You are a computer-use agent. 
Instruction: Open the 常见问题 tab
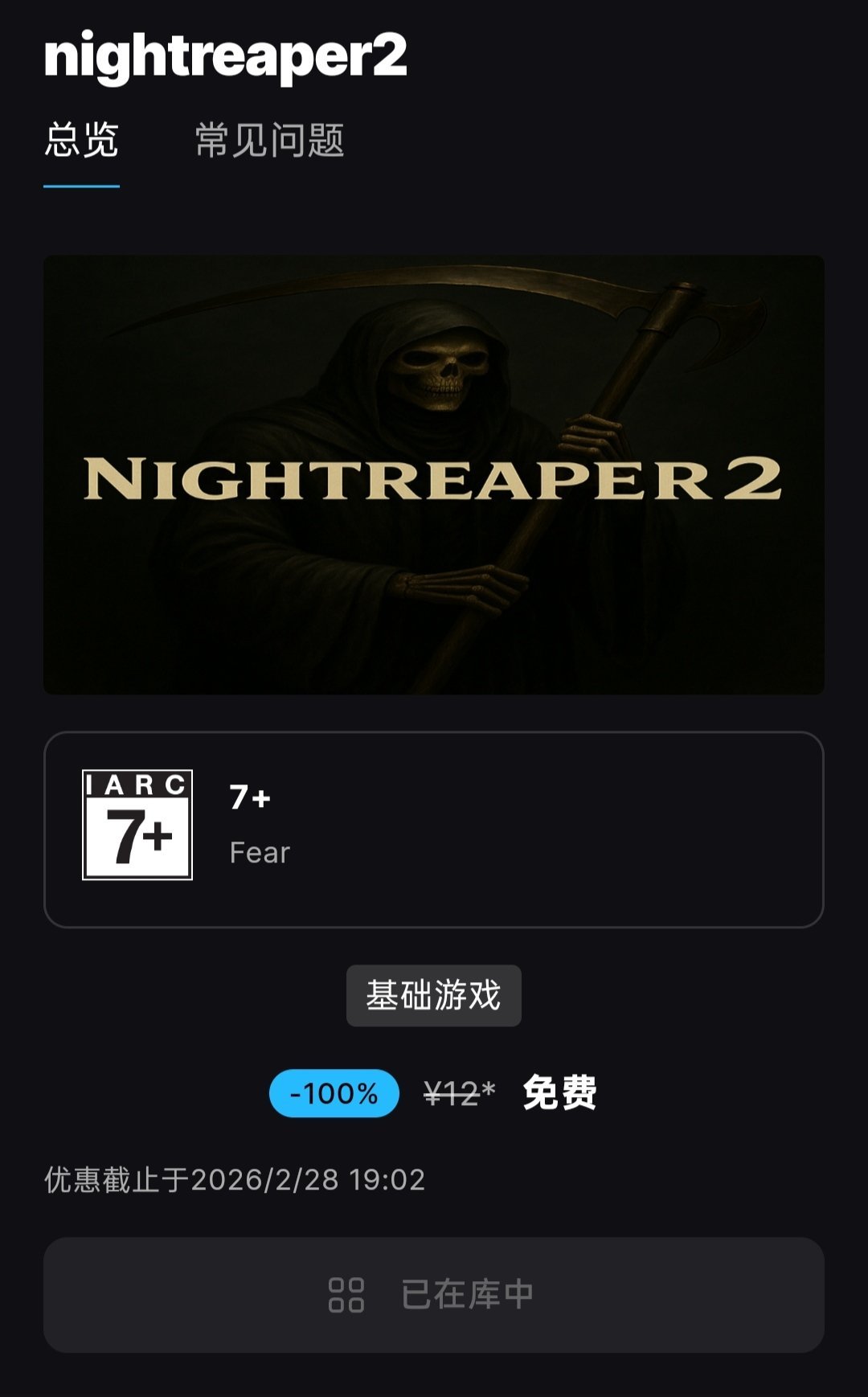(269, 141)
